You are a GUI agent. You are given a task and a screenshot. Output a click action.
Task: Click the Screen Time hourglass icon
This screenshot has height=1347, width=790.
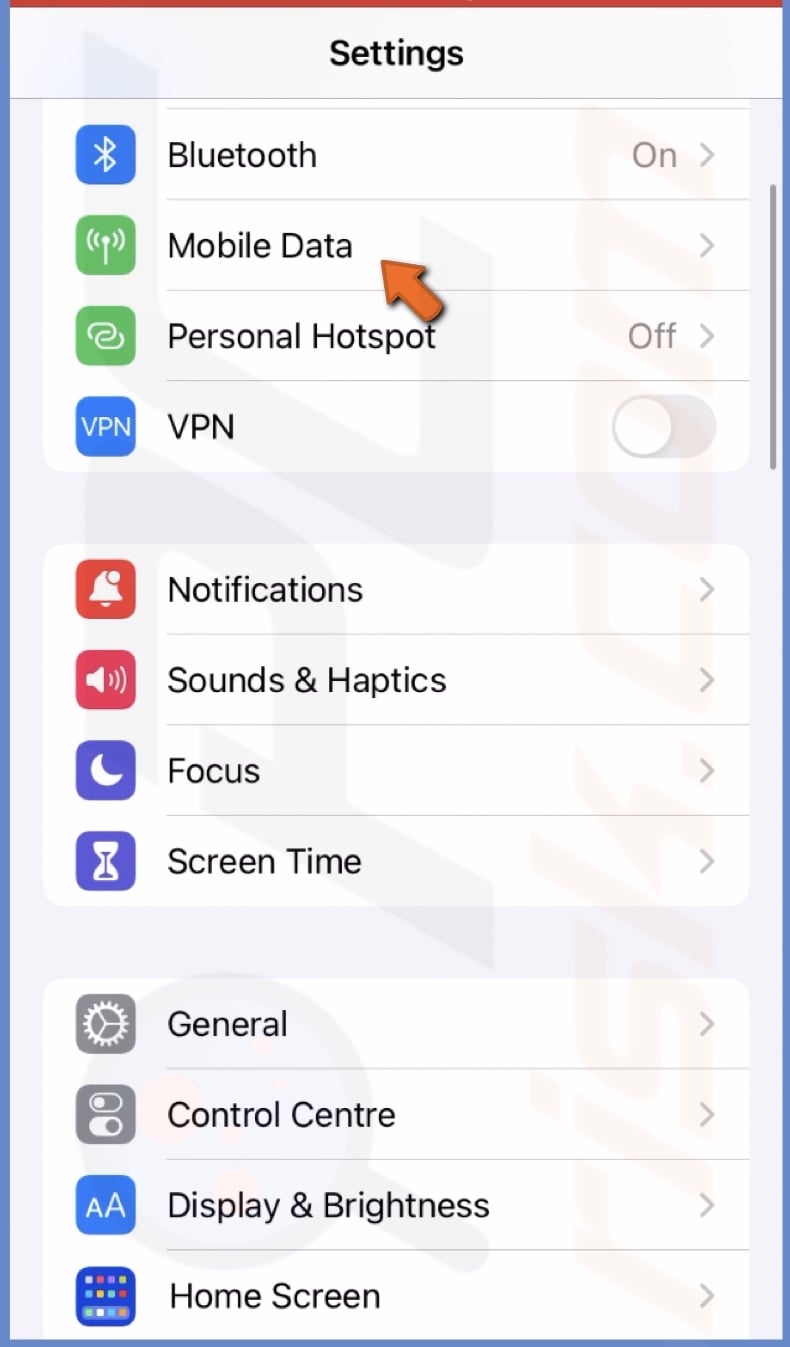(x=105, y=861)
